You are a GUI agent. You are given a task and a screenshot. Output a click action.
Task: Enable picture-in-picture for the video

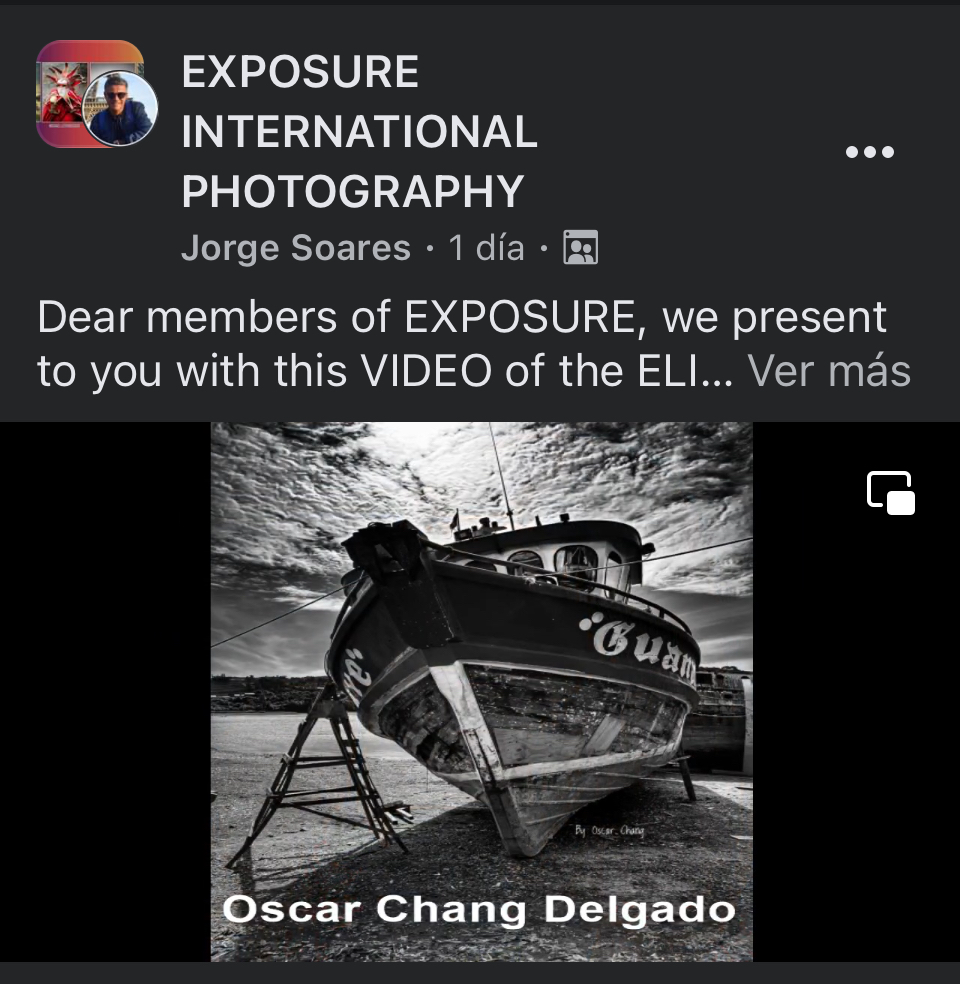pyautogui.click(x=890, y=493)
